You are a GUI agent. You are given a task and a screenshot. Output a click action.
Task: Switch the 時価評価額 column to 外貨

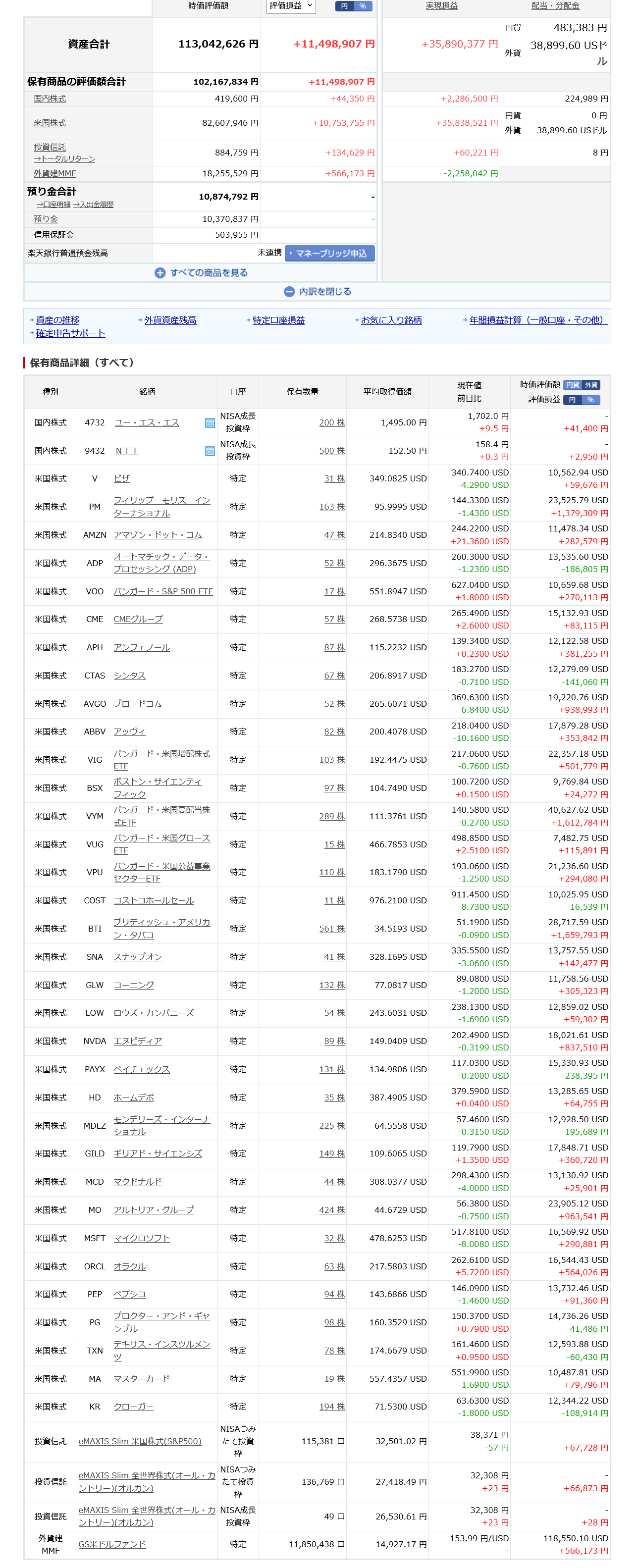[591, 385]
